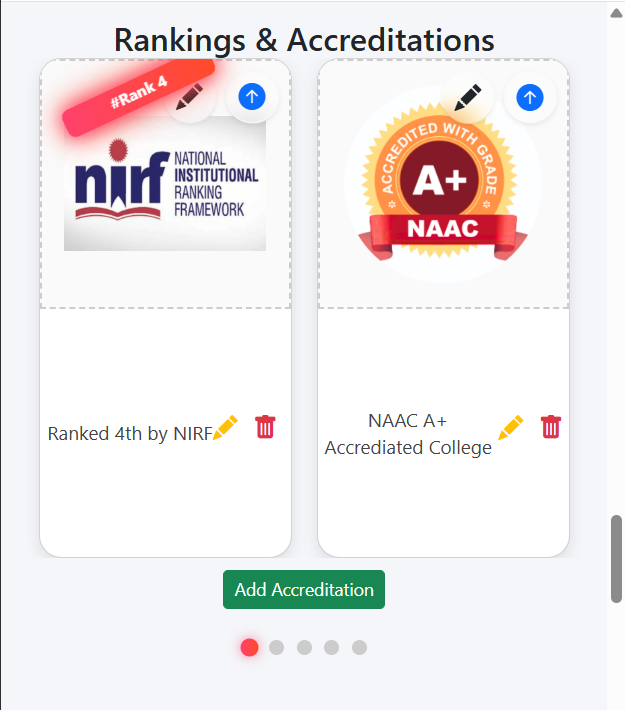Select the fourth carousel page dot

coord(332,648)
